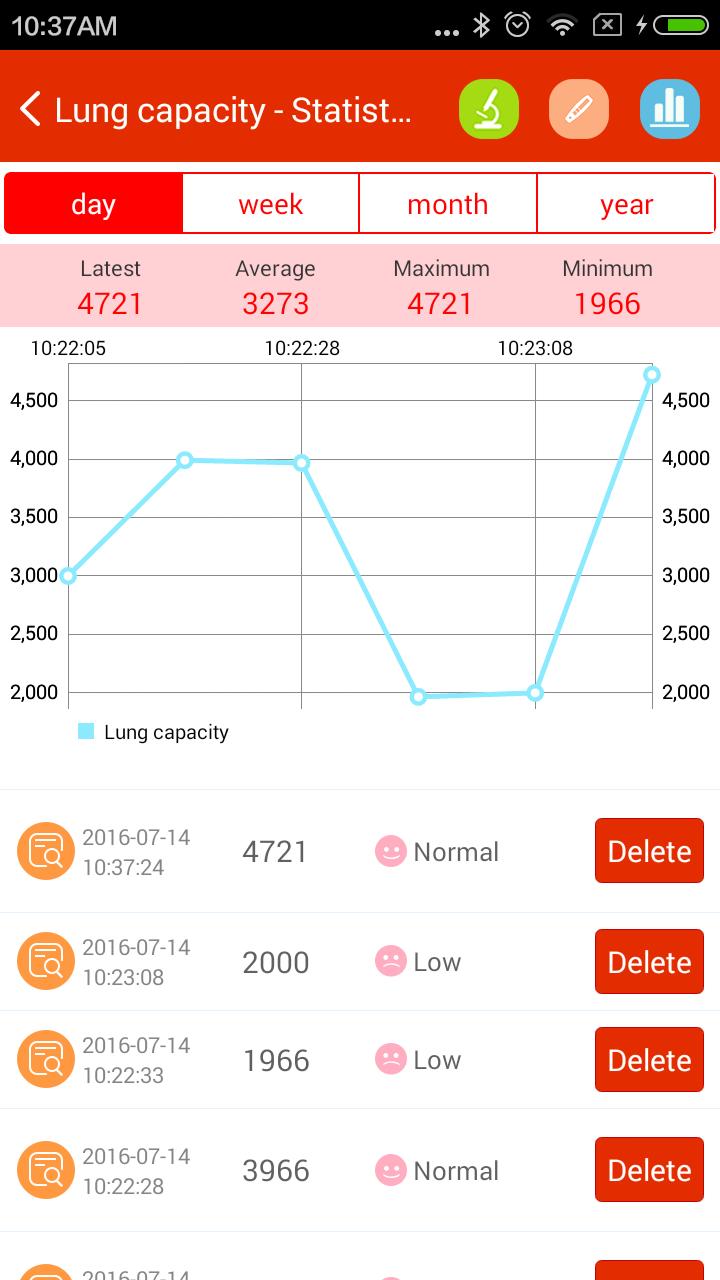Tap the Delete button for the 3966 record
The width and height of the screenshot is (720, 1280).
pos(648,1169)
